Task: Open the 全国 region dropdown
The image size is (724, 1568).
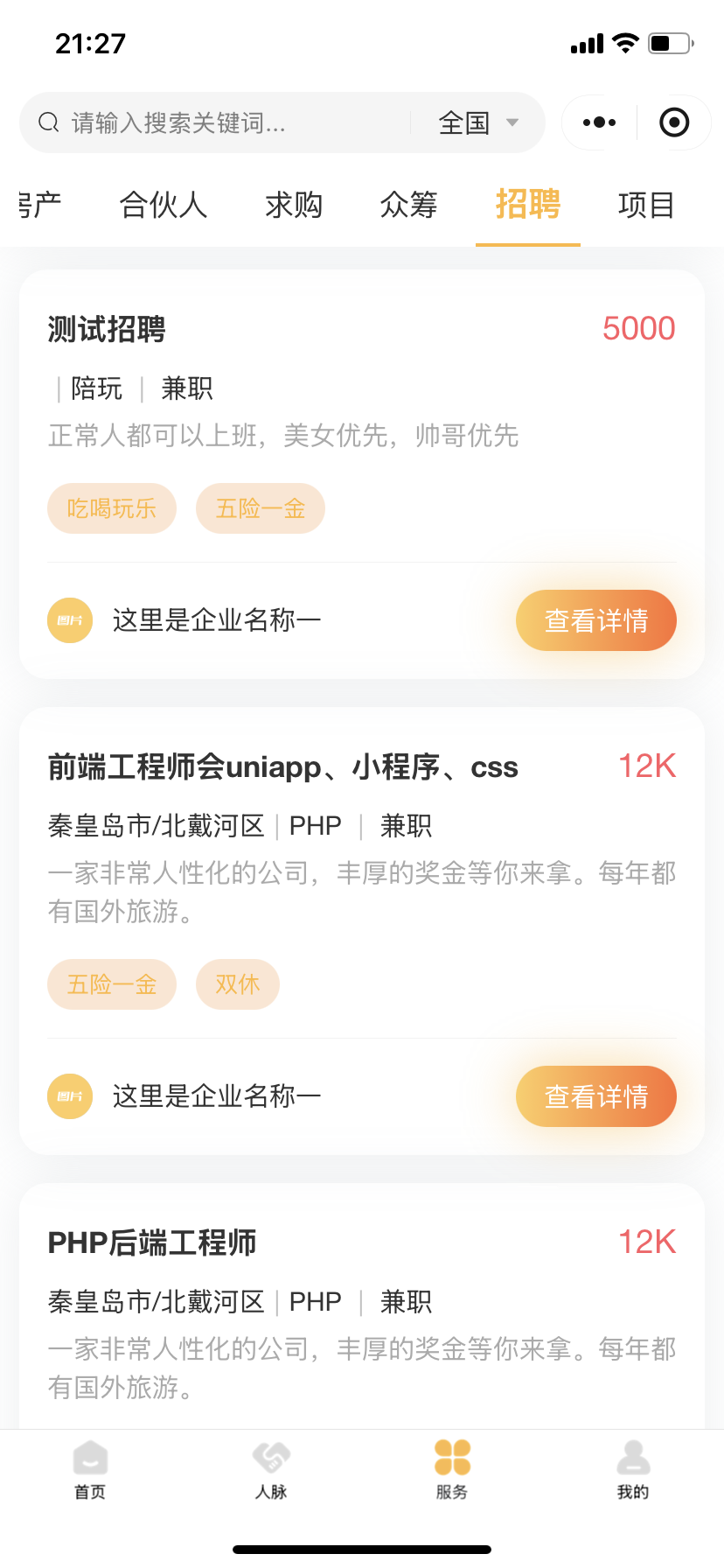Action: [x=478, y=123]
